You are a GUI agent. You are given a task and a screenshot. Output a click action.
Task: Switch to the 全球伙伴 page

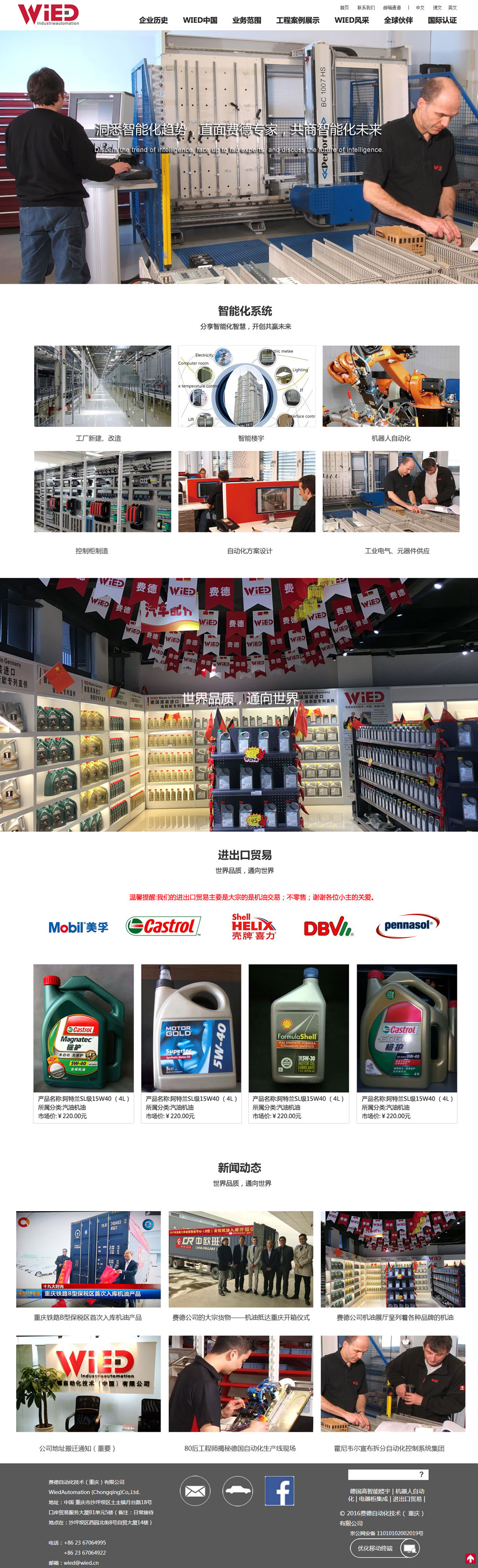pyautogui.click(x=398, y=20)
